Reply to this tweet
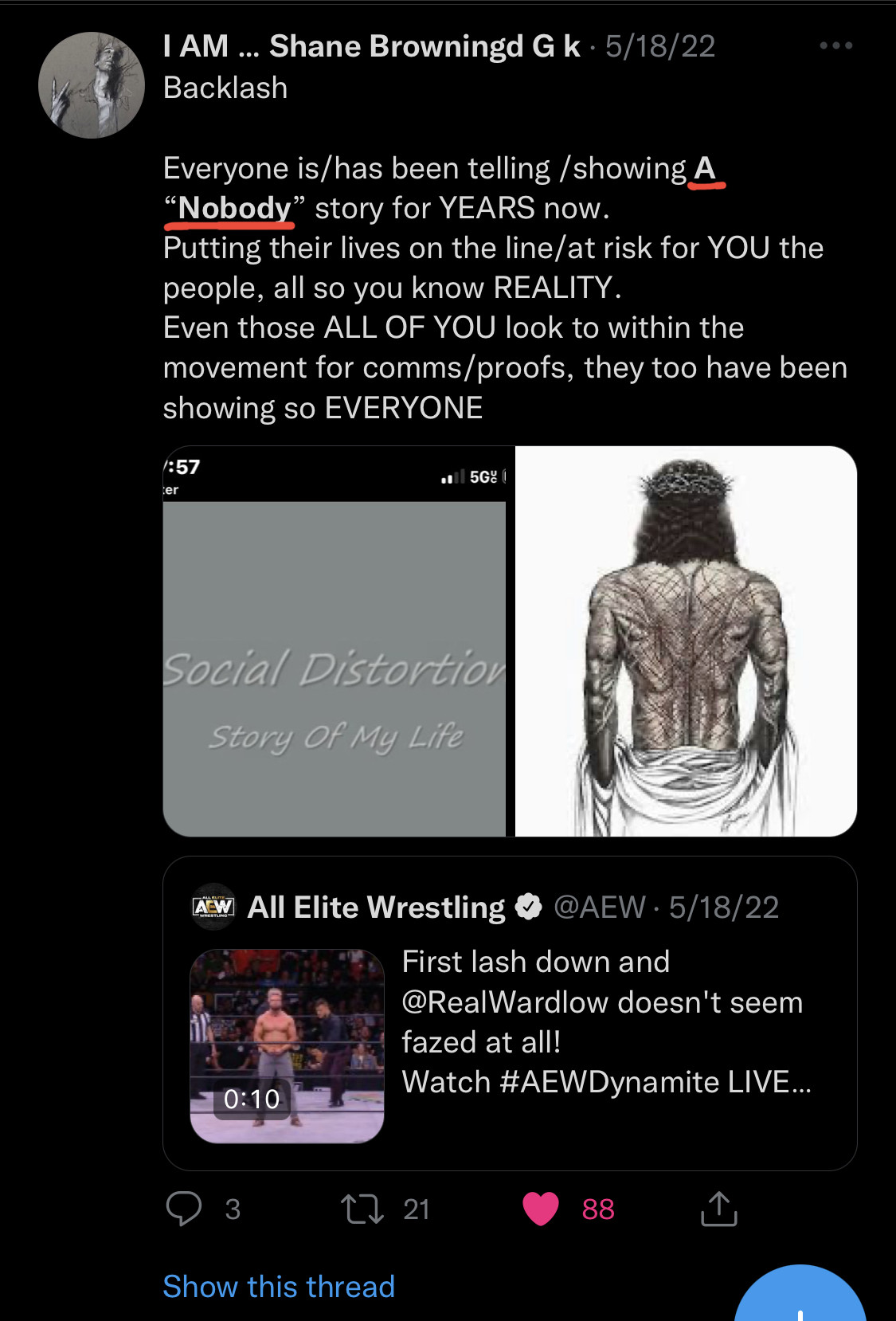The image size is (896, 1321). coord(184,1209)
